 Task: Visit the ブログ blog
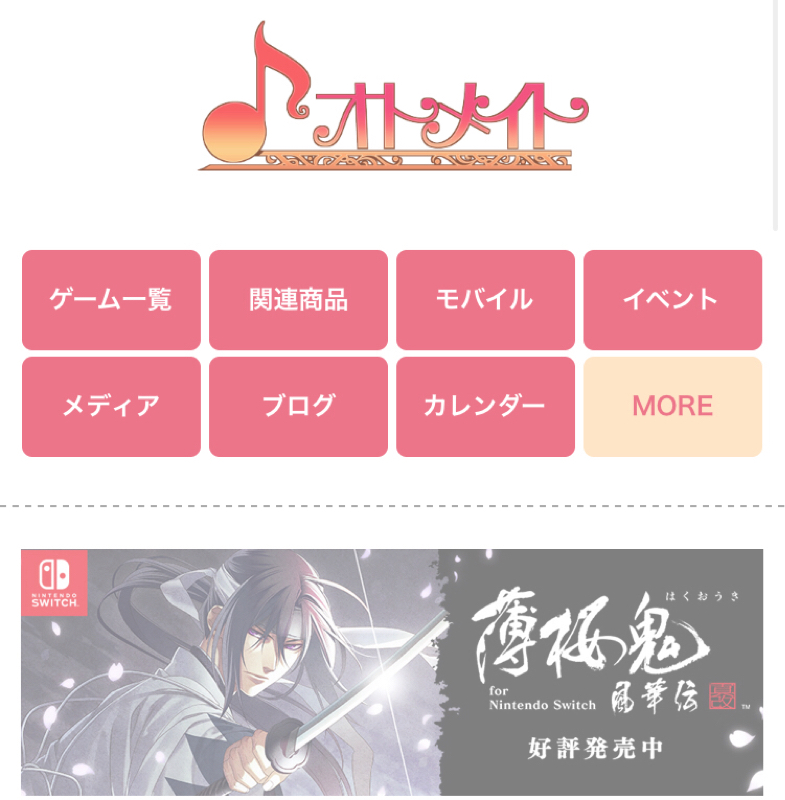(298, 407)
